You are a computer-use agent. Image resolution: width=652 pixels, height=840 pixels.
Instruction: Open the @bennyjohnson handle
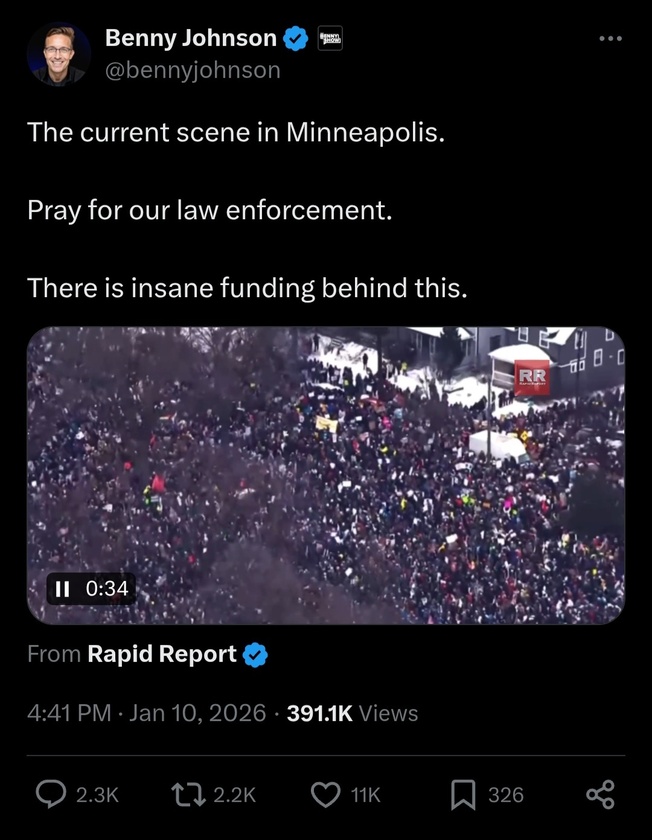click(x=192, y=70)
